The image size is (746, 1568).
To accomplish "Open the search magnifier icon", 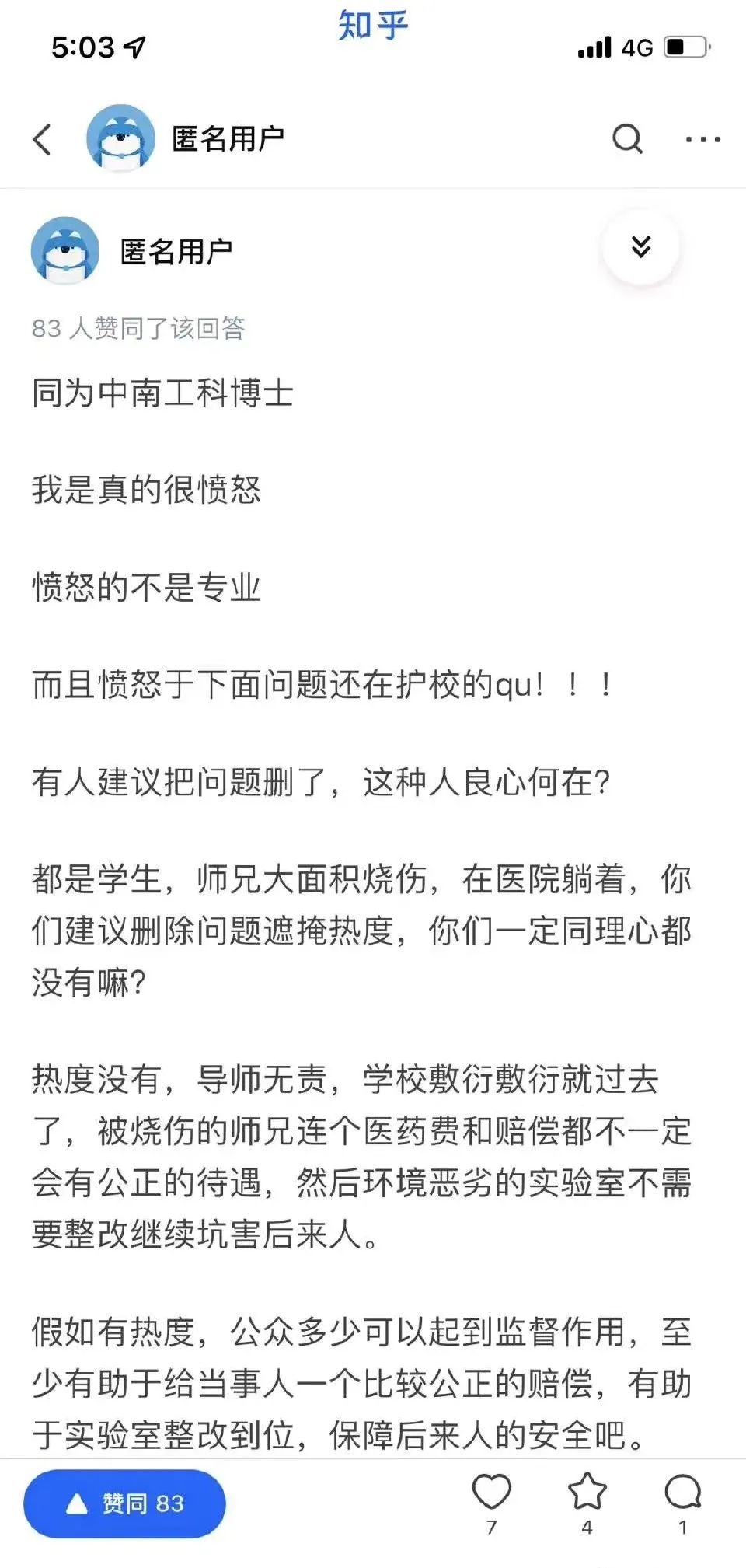I will 628,139.
